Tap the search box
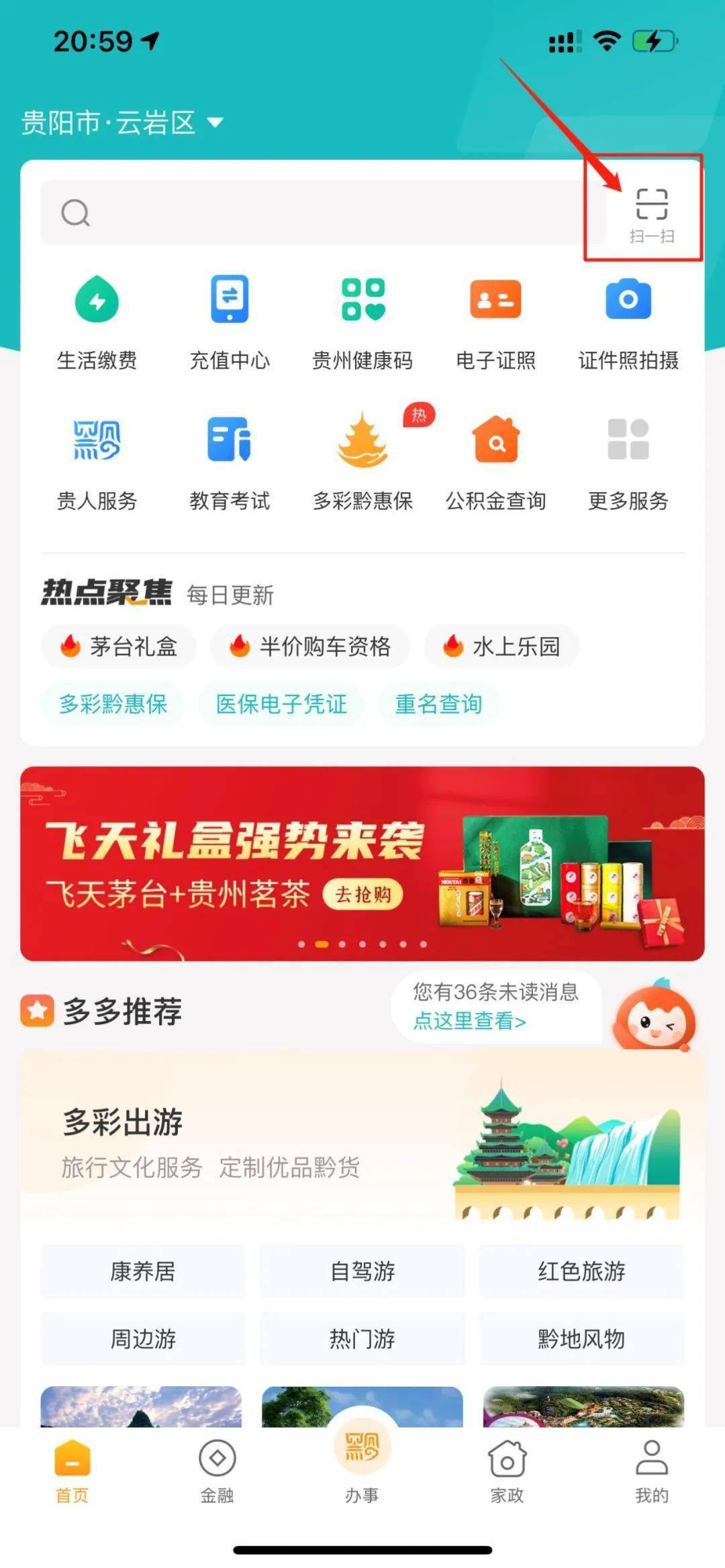725x1568 pixels. (x=322, y=213)
